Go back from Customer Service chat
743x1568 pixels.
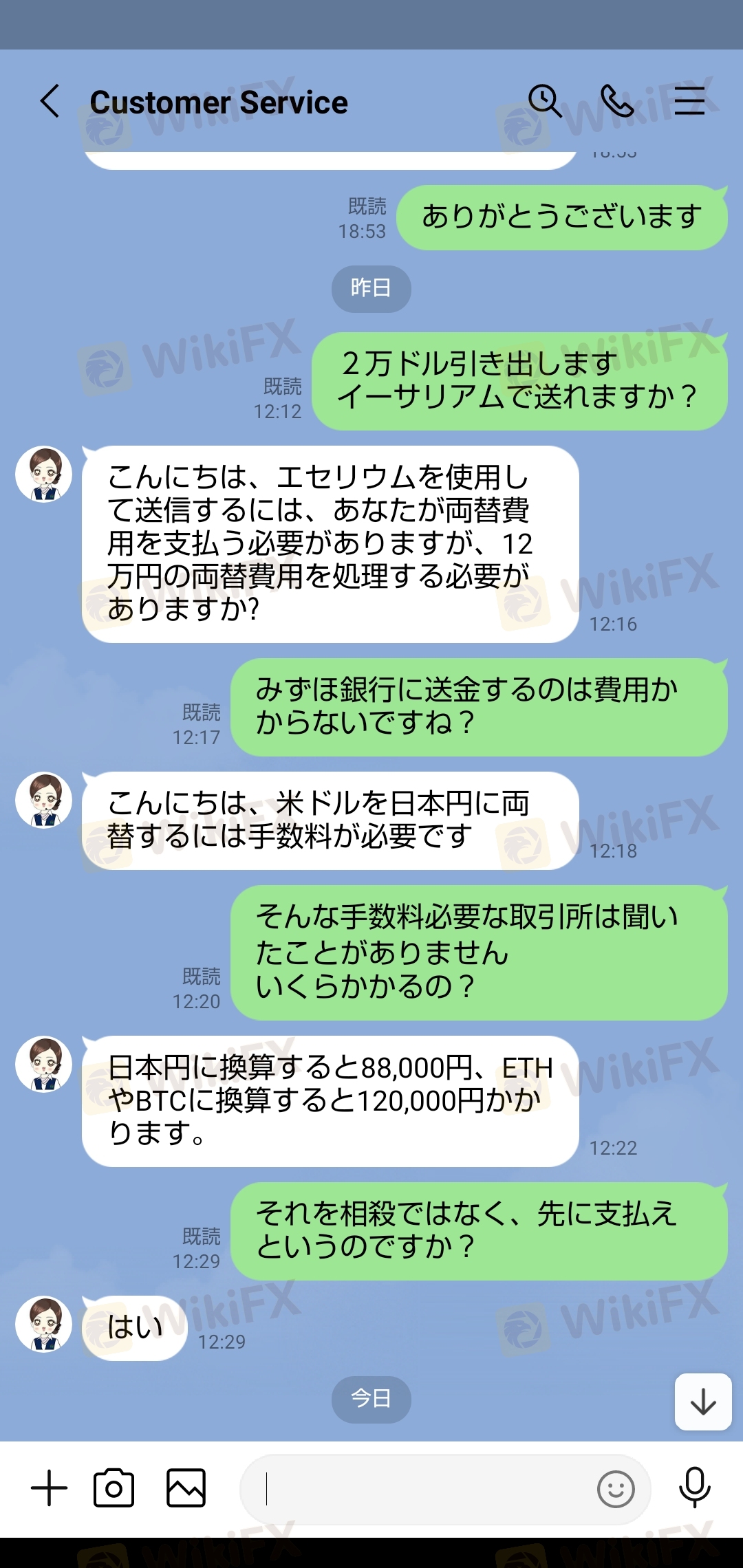50,102
